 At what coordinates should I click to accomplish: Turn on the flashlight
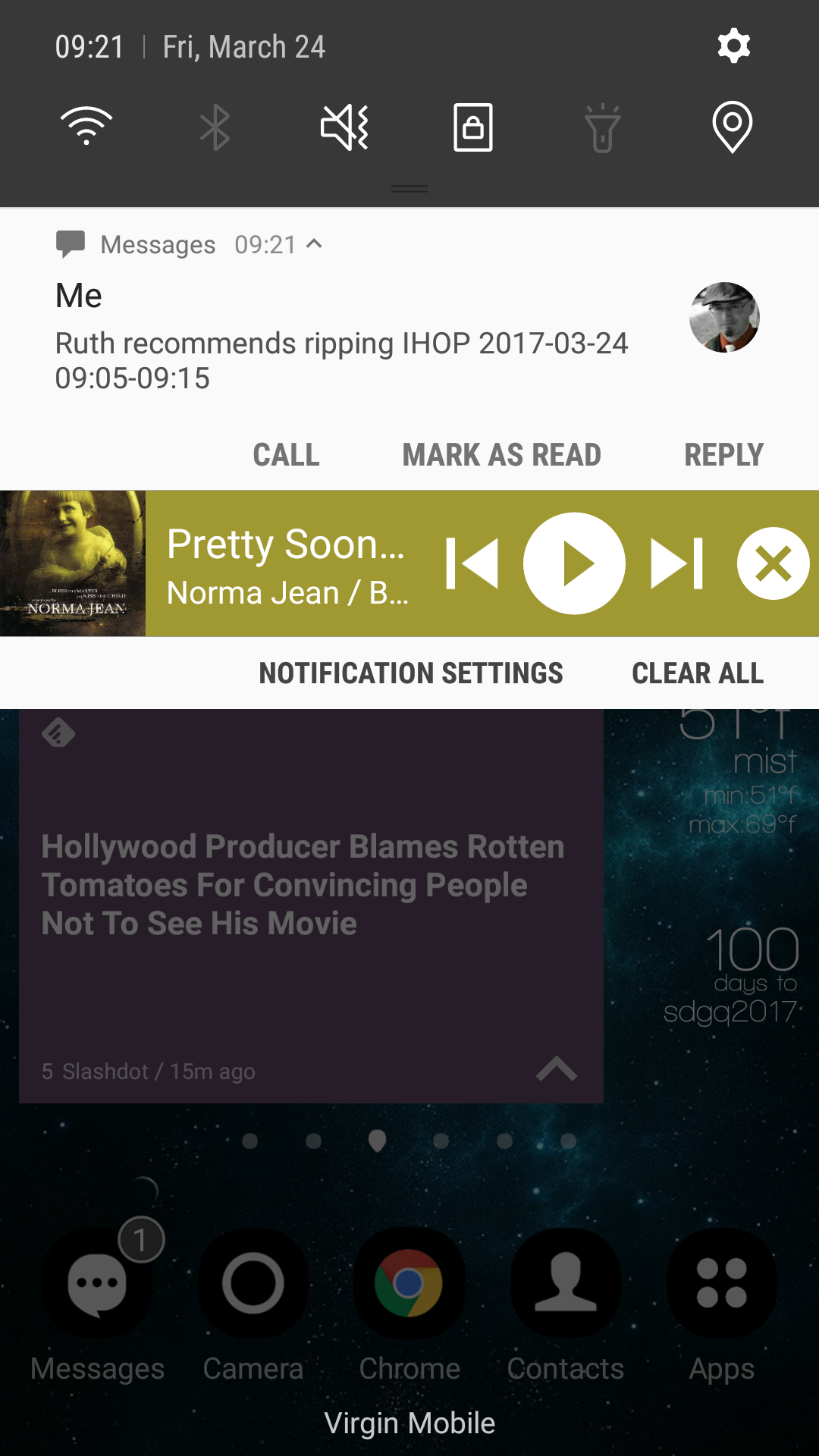tap(603, 127)
